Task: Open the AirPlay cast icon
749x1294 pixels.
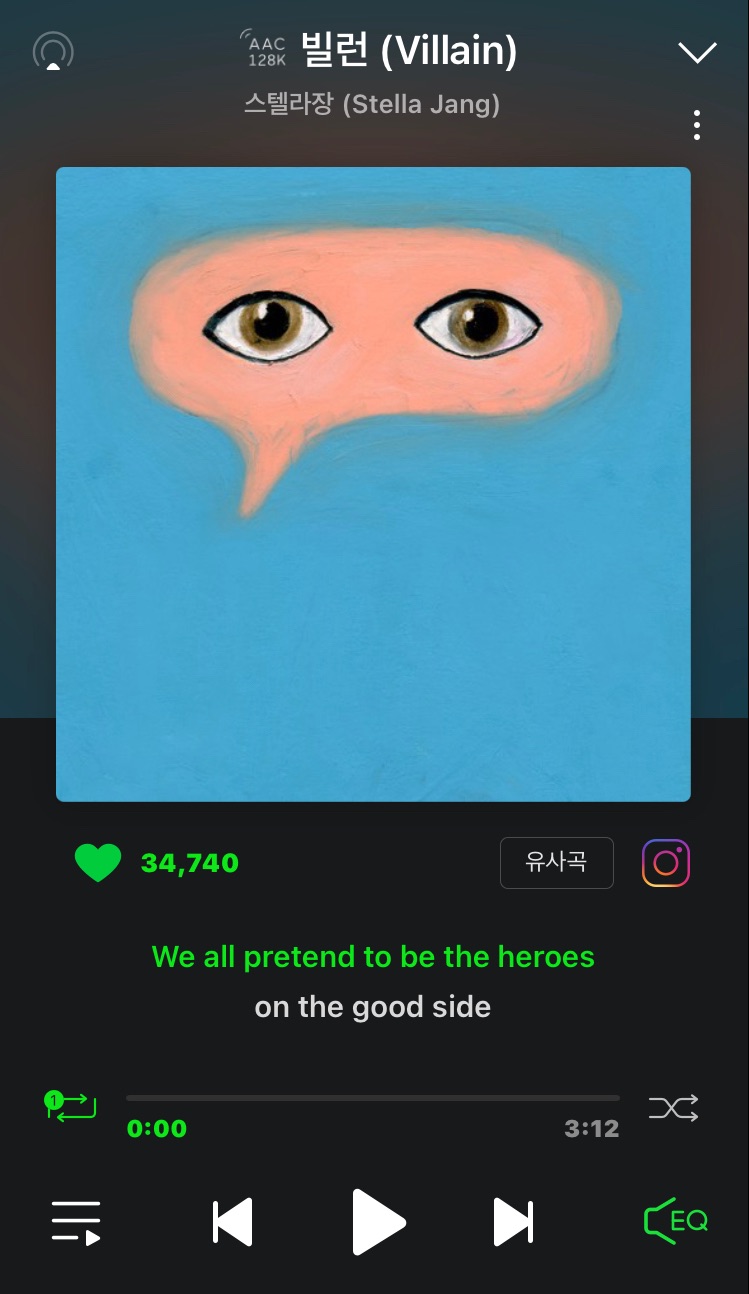Action: pos(53,51)
